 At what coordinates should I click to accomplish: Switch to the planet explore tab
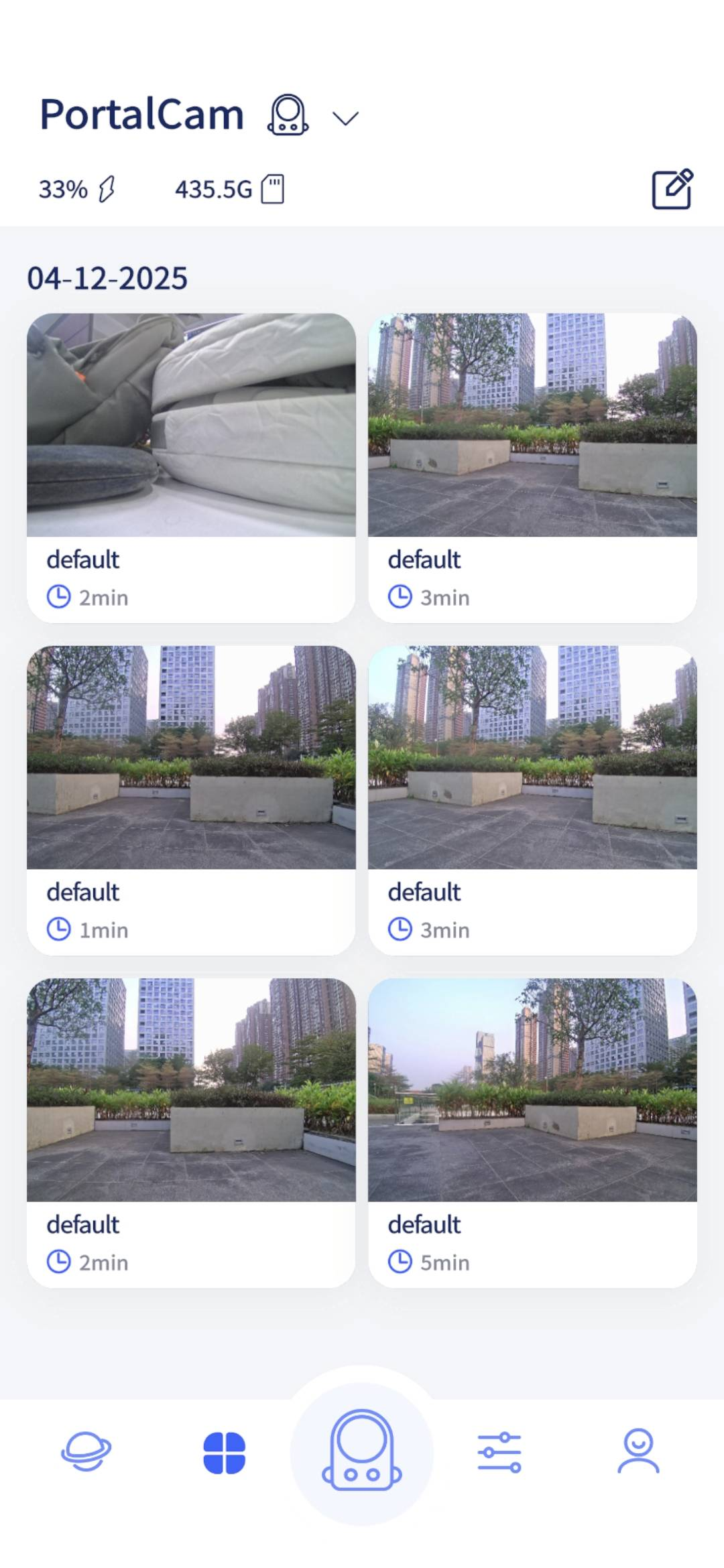86,1452
